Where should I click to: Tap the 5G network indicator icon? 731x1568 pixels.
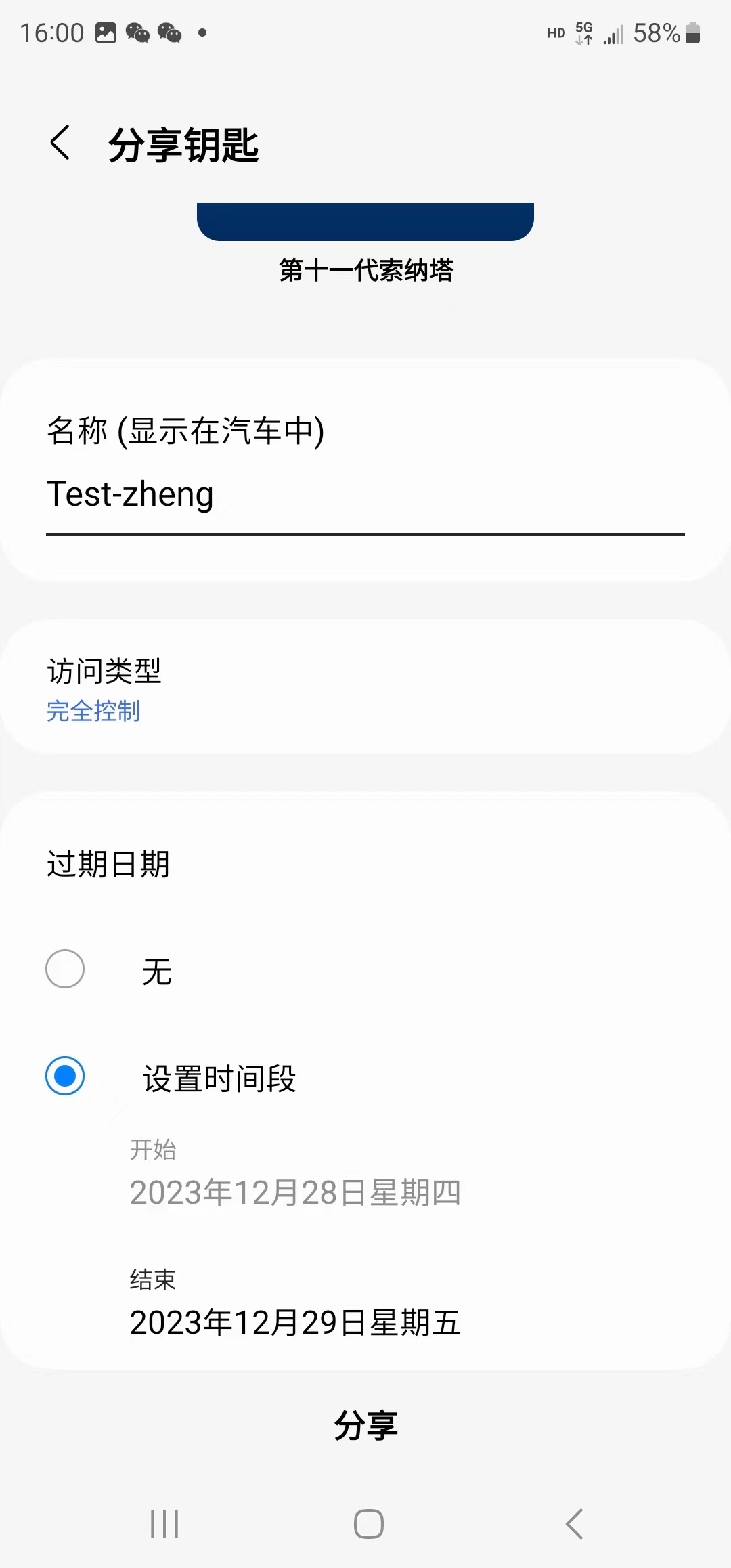[582, 32]
